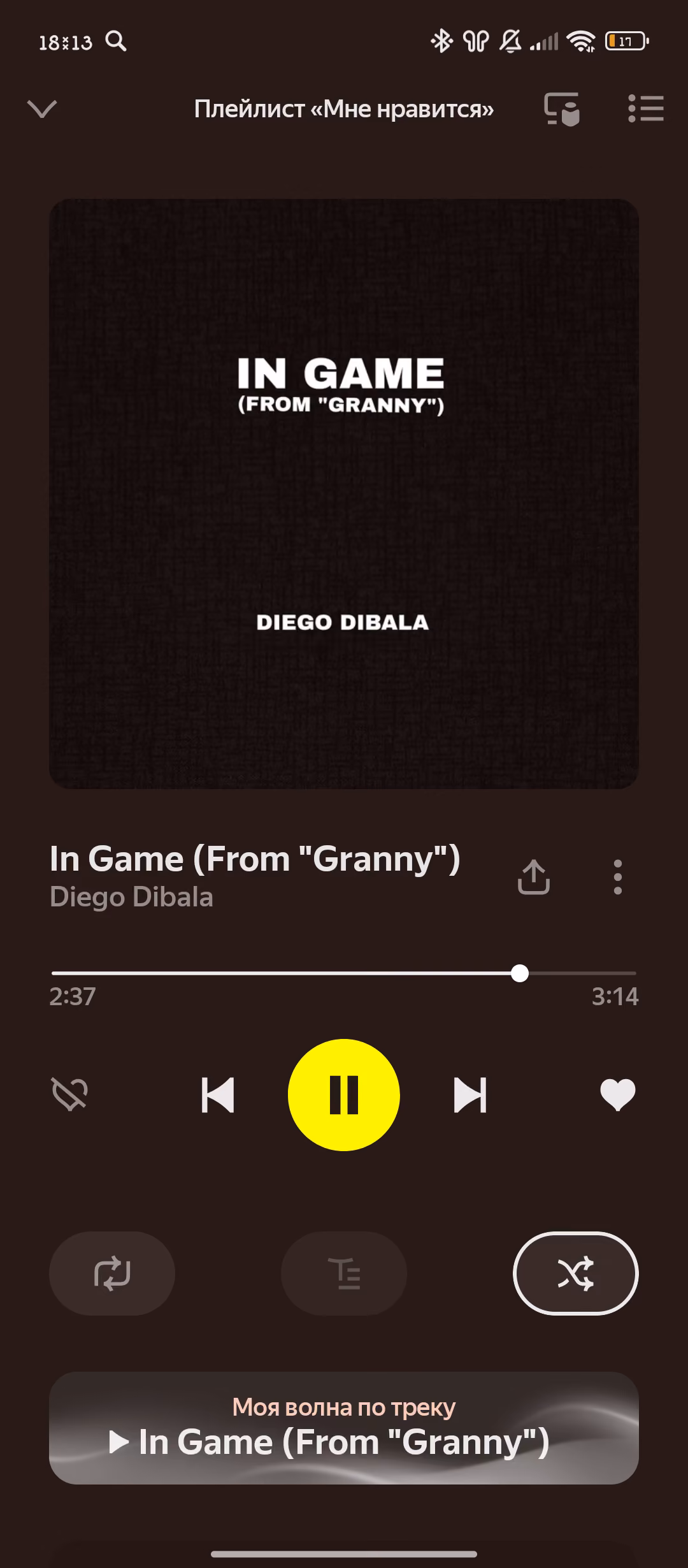This screenshot has height=1568, width=688.
Task: Dislike the current track
Action: pos(69,1094)
